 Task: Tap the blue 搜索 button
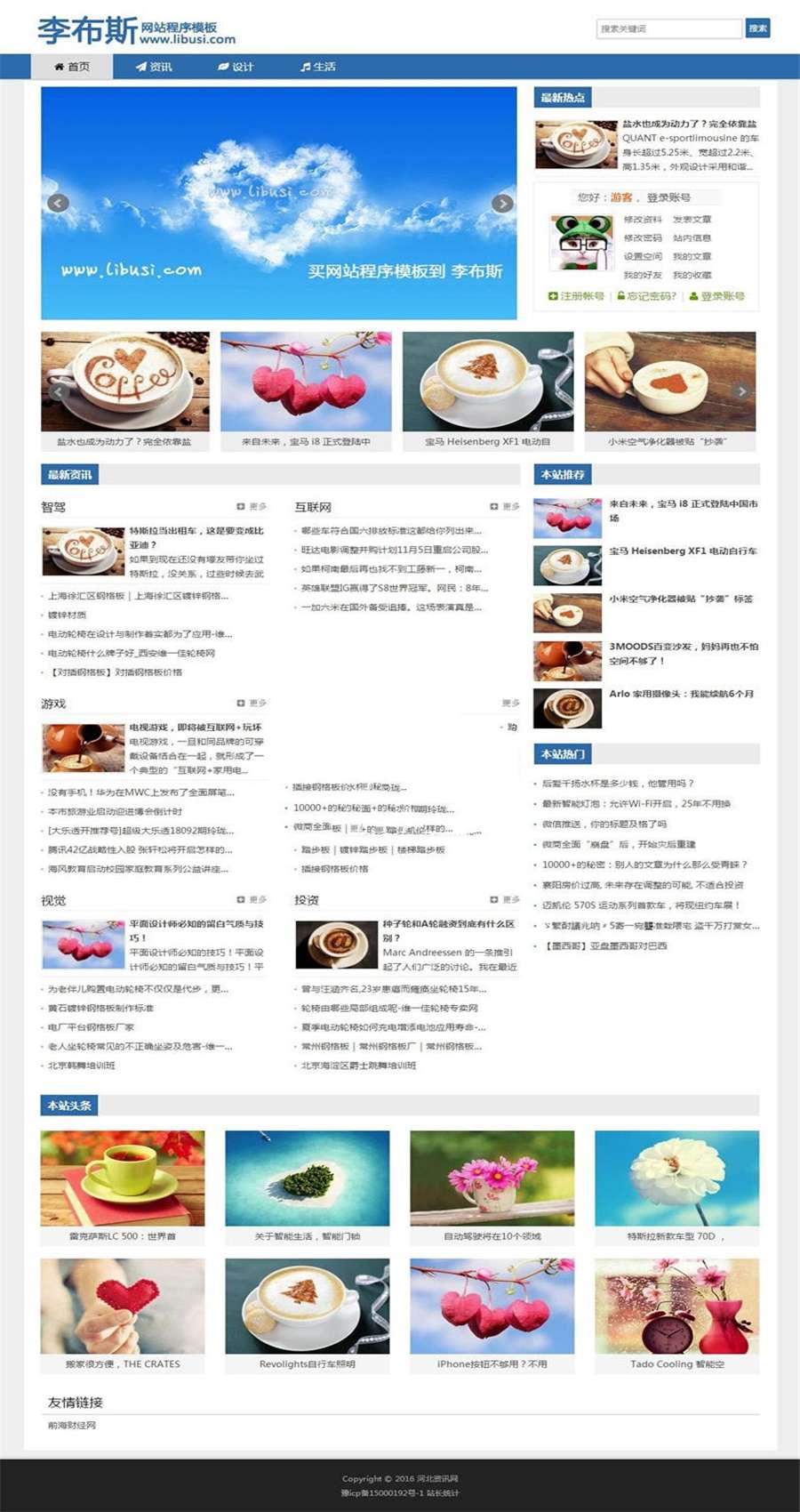click(757, 28)
